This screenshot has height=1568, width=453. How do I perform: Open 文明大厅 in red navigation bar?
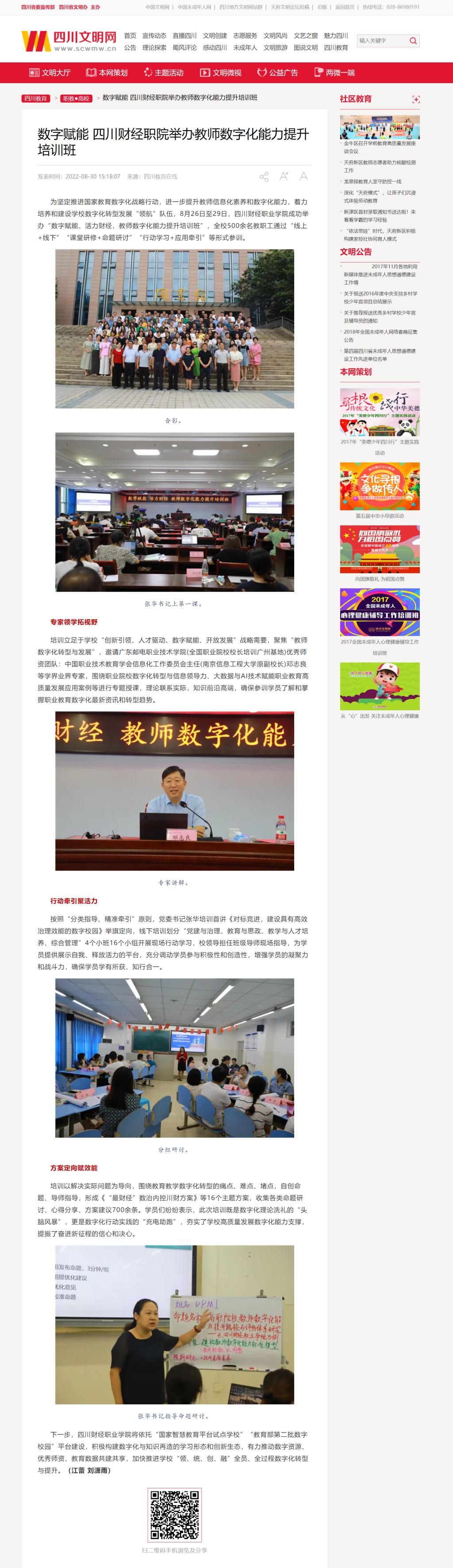tap(50, 73)
